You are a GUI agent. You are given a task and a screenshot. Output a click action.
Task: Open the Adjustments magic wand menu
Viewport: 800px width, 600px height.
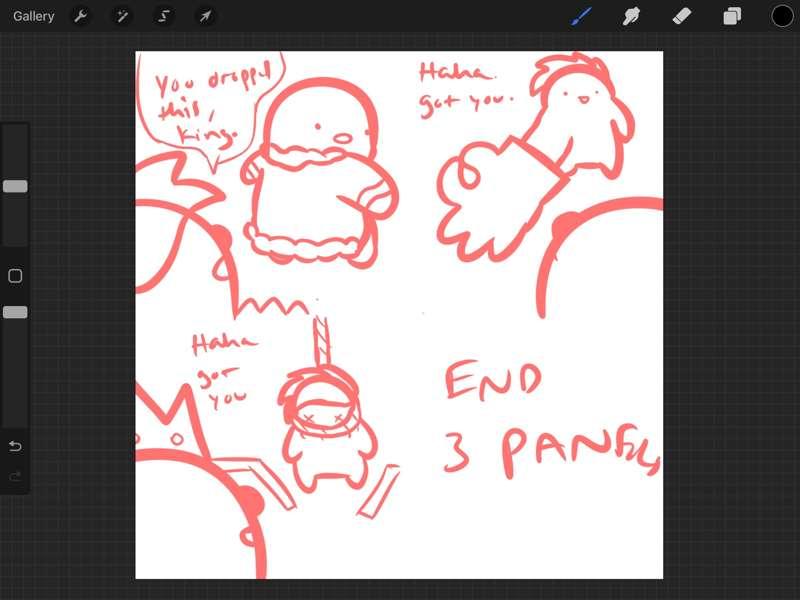tap(122, 16)
